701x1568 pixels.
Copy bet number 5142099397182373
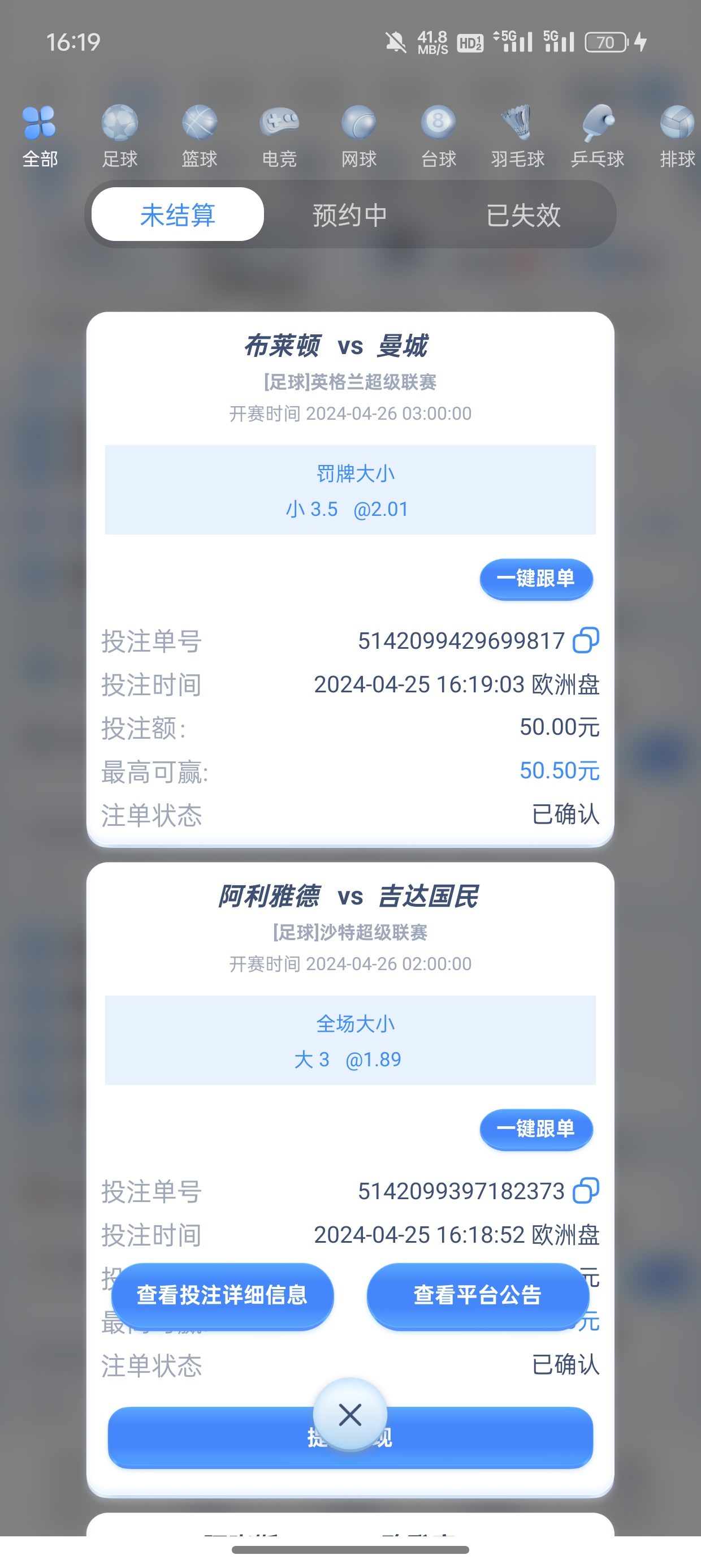click(585, 1191)
